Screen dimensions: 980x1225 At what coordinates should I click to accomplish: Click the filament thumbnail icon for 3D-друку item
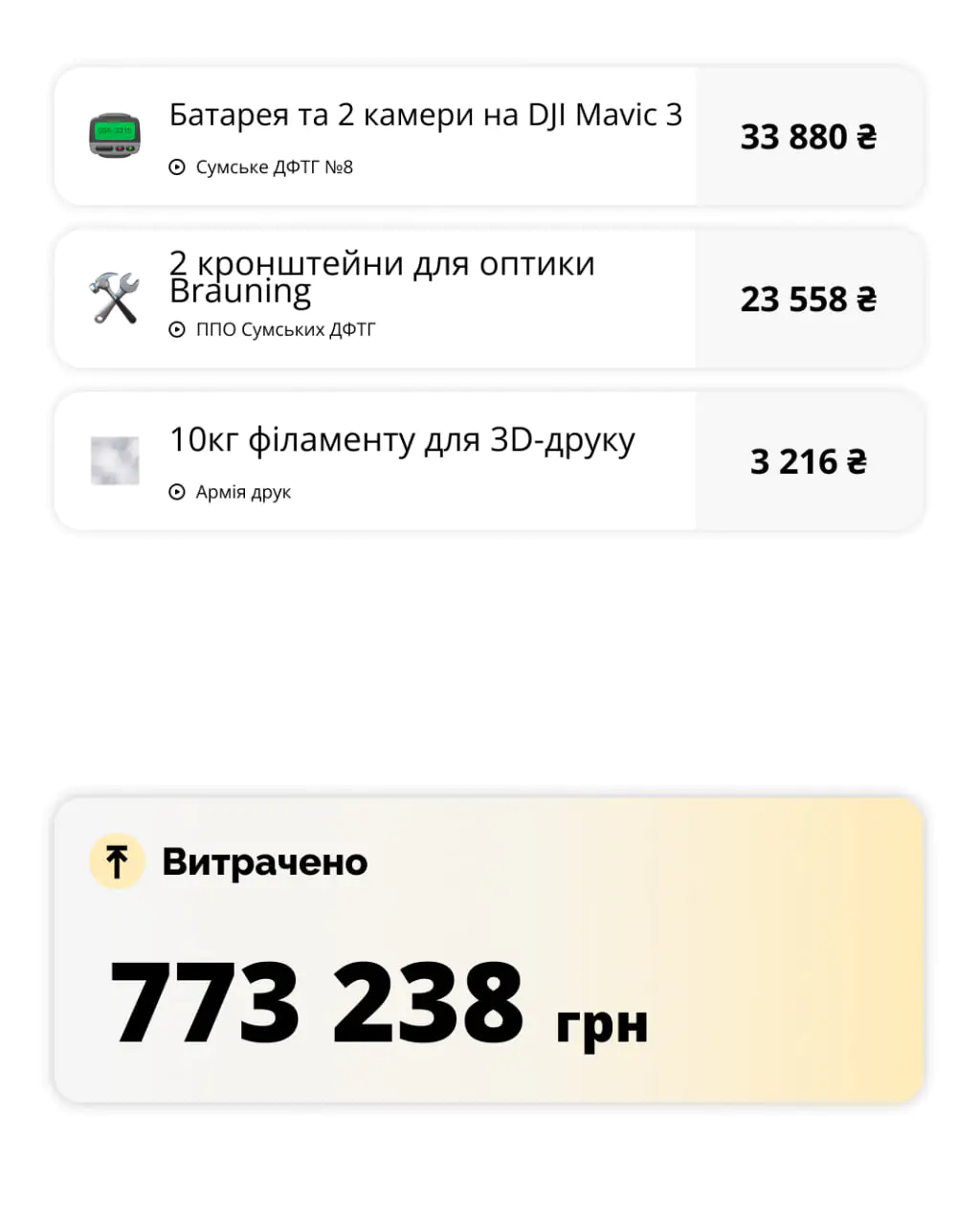pyautogui.click(x=115, y=460)
